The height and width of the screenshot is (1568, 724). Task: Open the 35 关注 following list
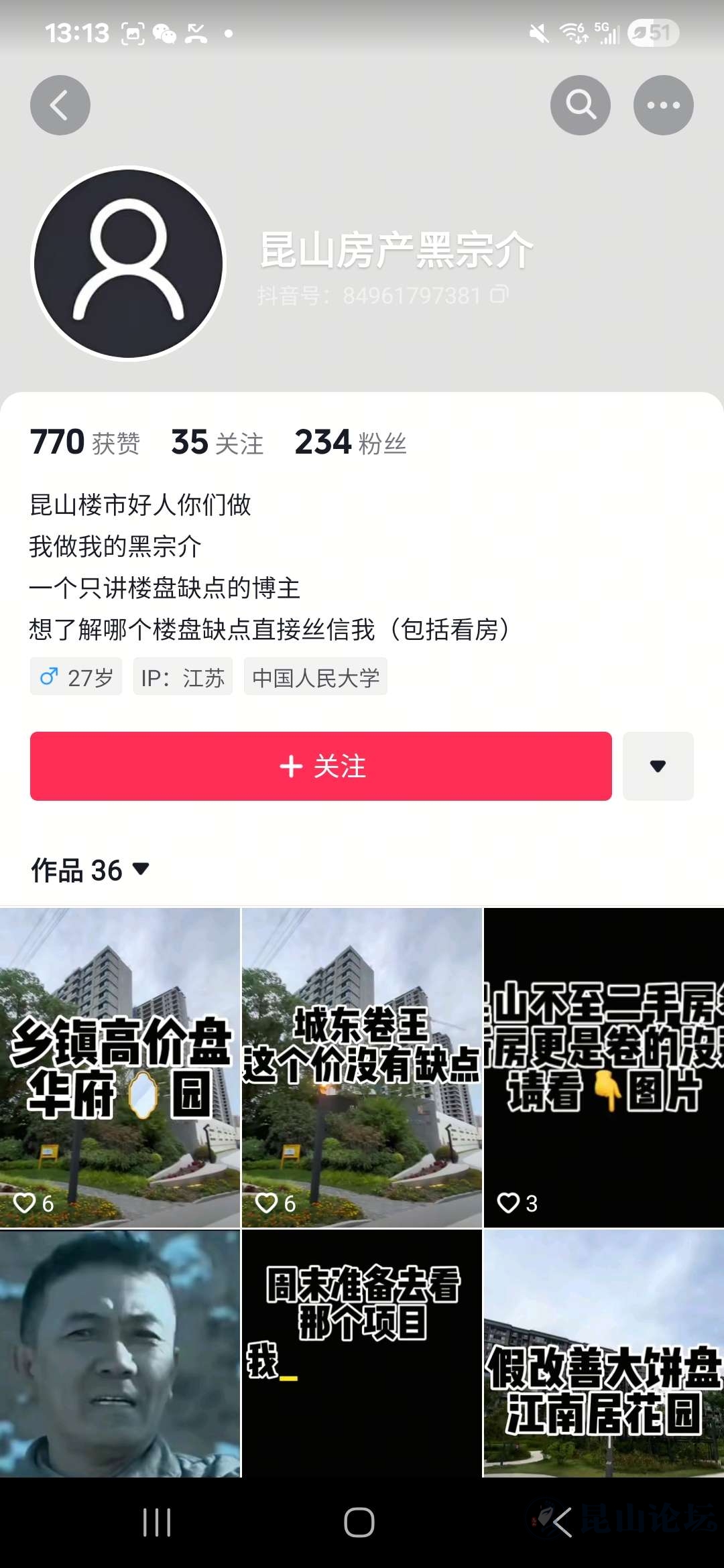click(x=217, y=443)
